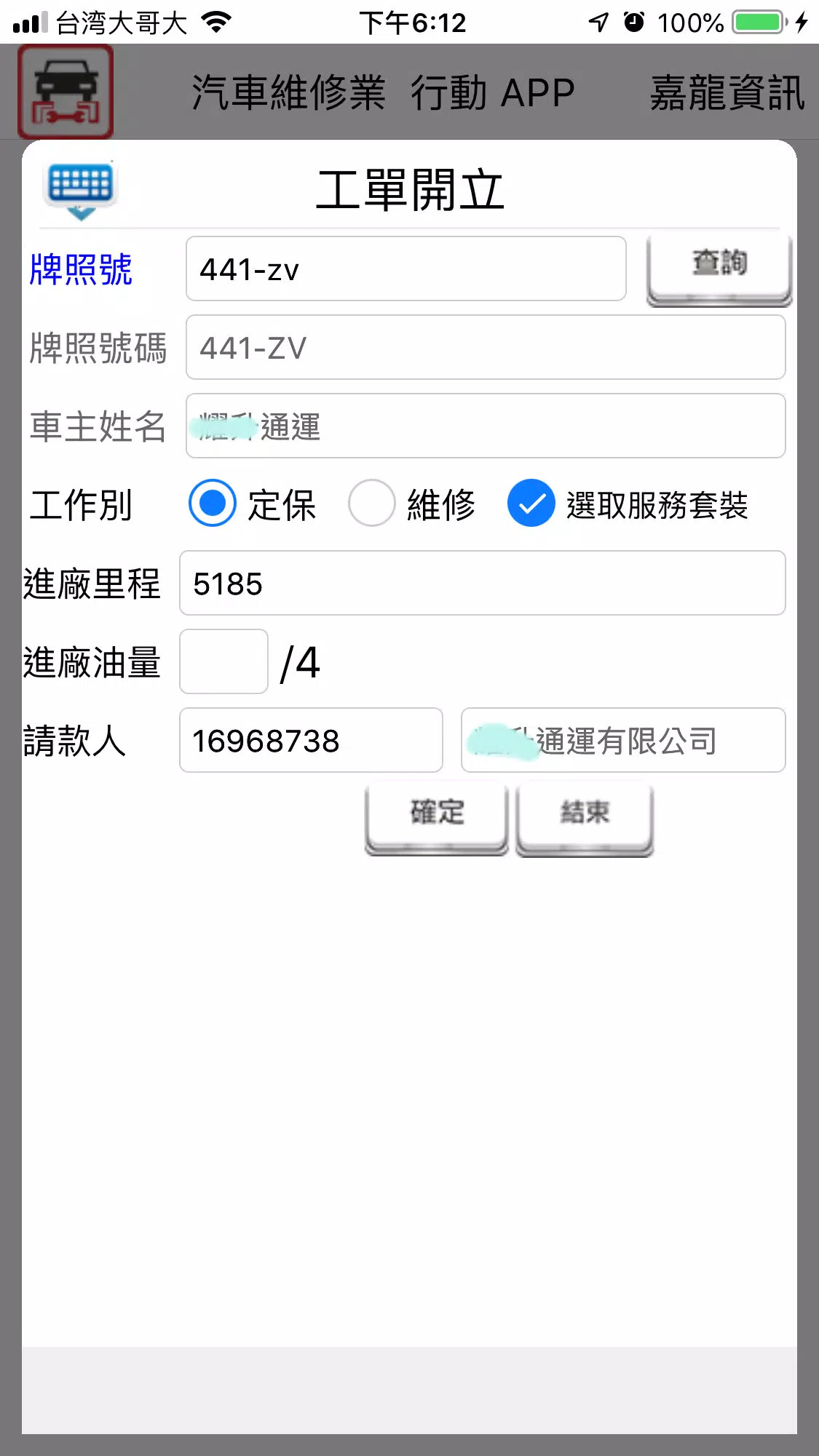Uncheck the 選取服務套裝 checkbox

(x=531, y=504)
